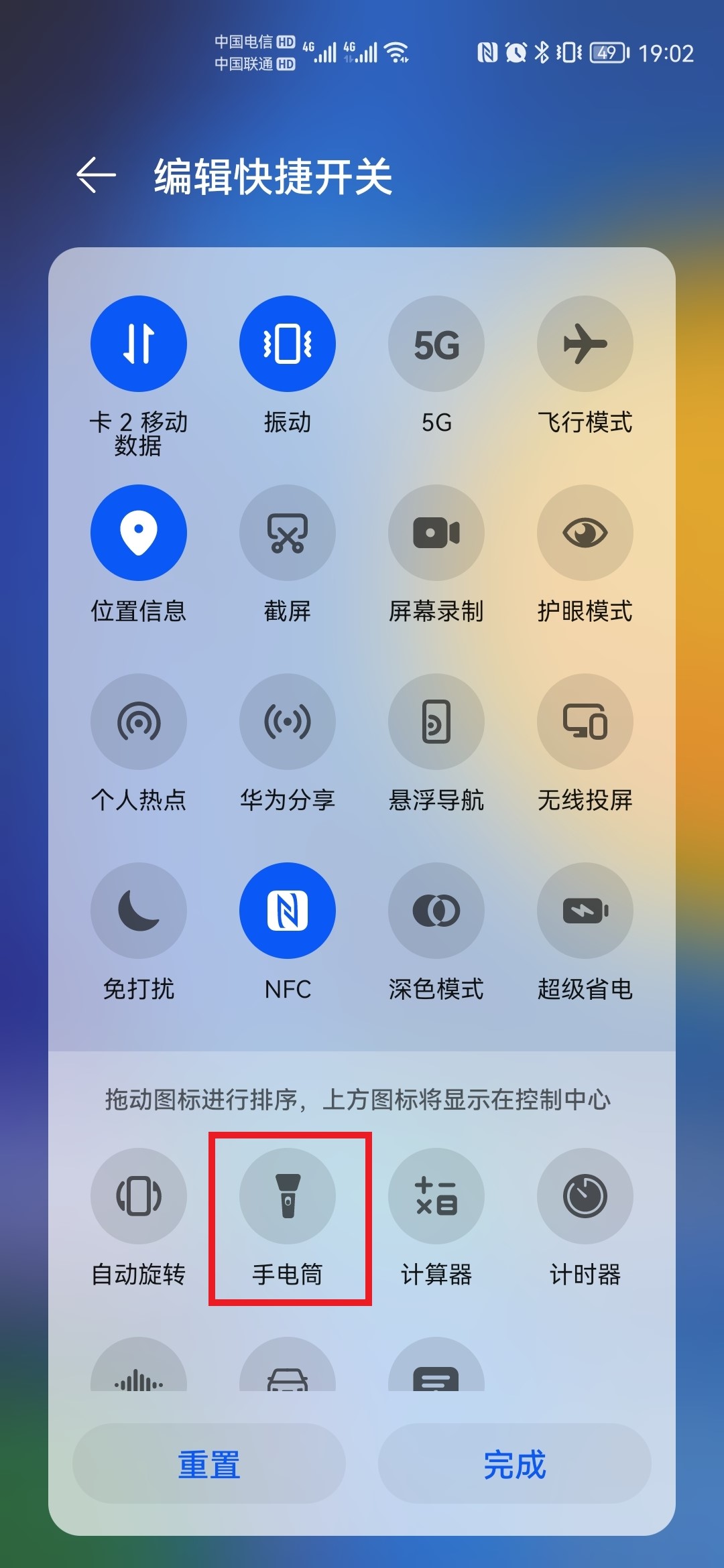Viewport: 724px width, 1568px height.
Task: Select the 无线投屏 shortcut
Action: coord(585,722)
